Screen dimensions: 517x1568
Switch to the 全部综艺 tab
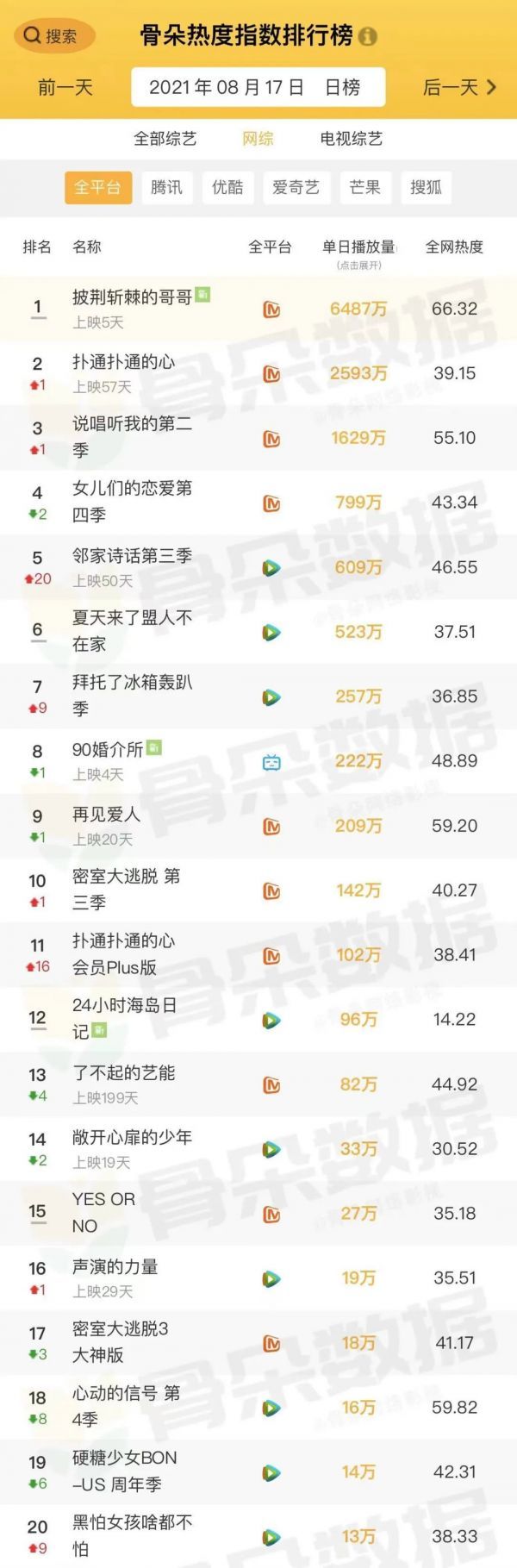tap(165, 139)
